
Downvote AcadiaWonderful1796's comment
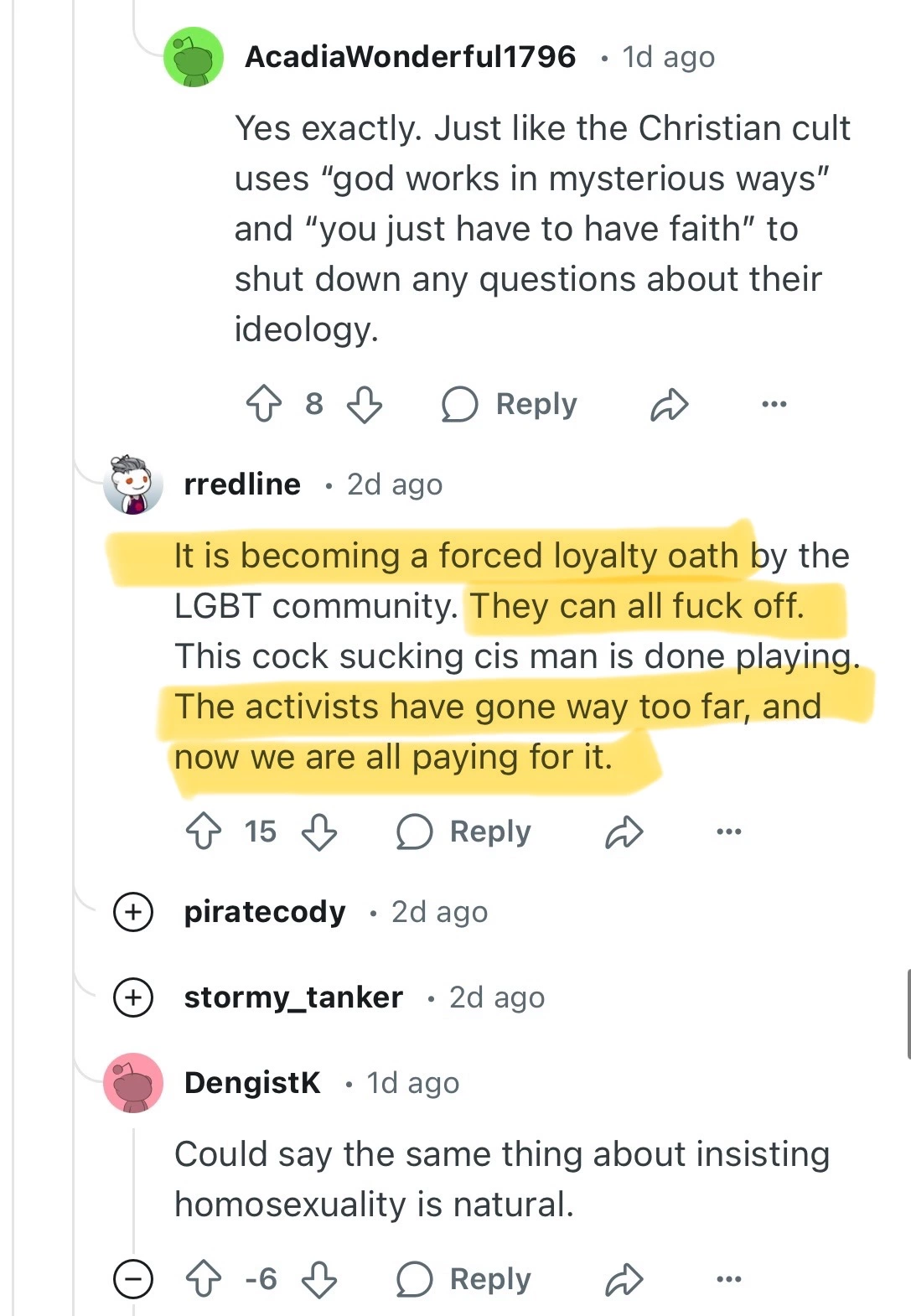[x=365, y=404]
